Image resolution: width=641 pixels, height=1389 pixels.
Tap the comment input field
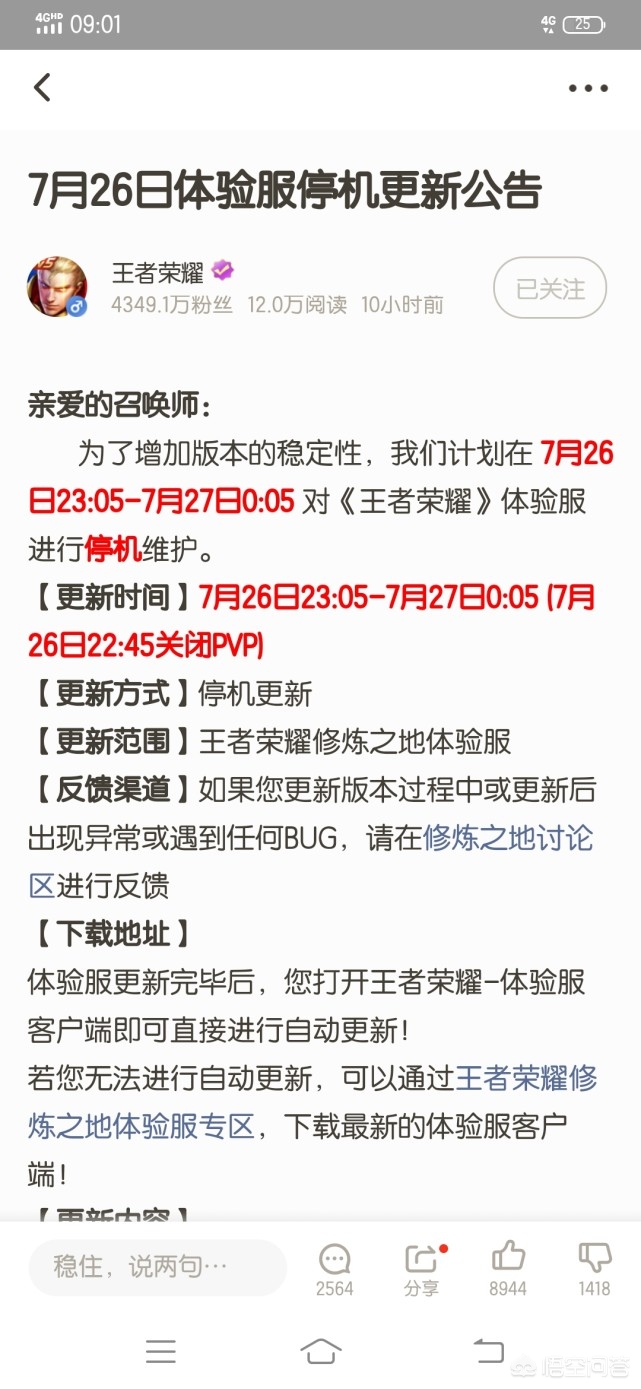coord(157,1267)
